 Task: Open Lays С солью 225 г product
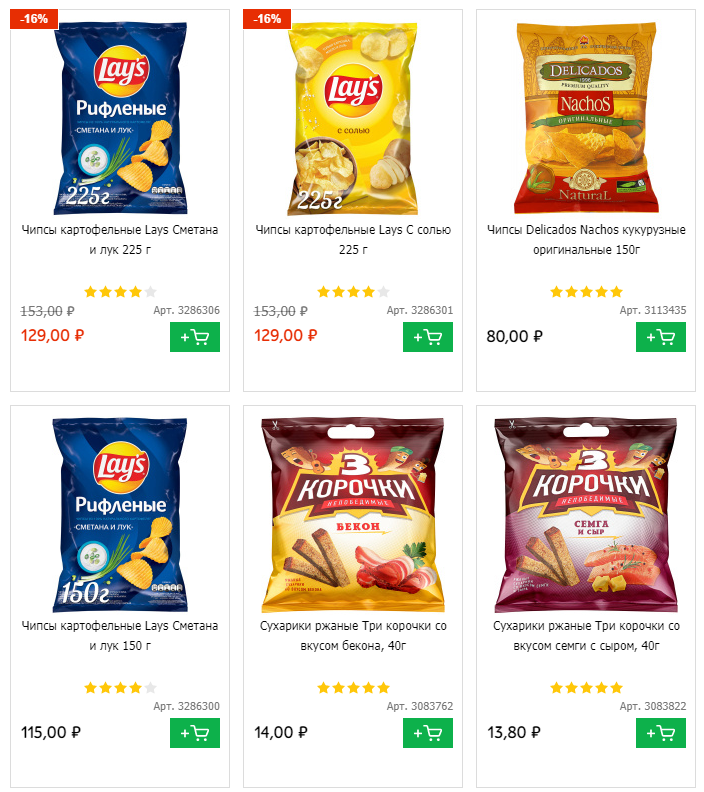point(353,239)
